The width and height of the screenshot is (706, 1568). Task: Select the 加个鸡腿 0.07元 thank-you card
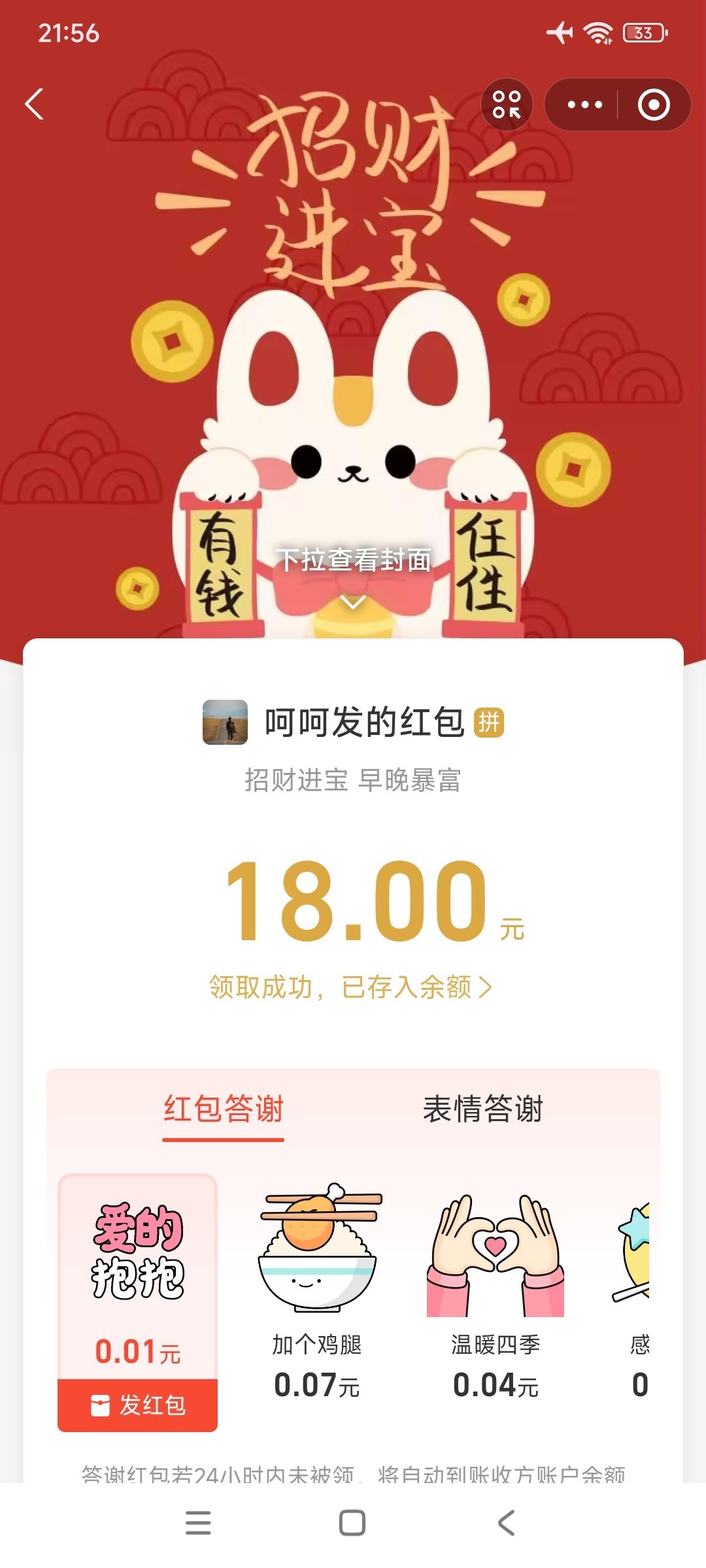coord(317,1294)
